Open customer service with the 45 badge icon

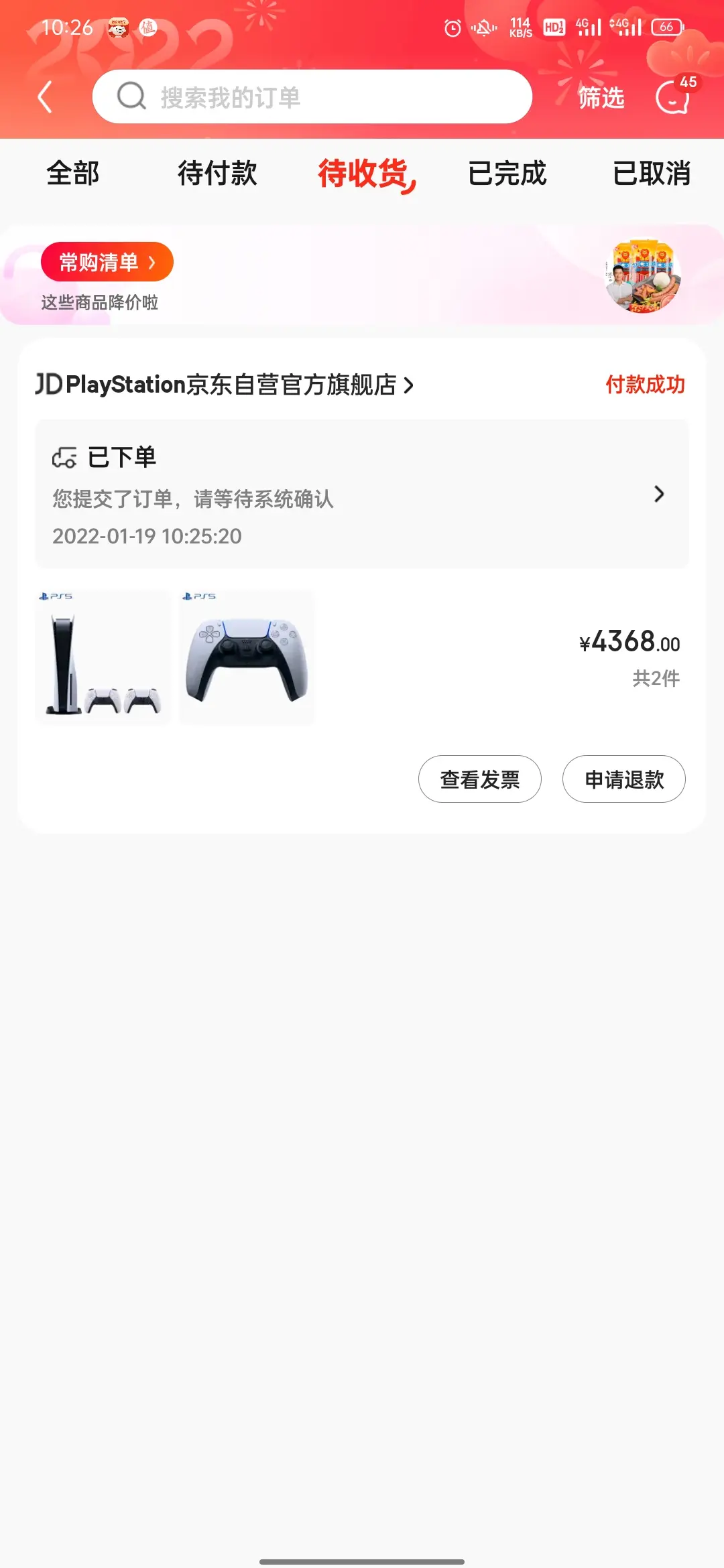point(671,99)
